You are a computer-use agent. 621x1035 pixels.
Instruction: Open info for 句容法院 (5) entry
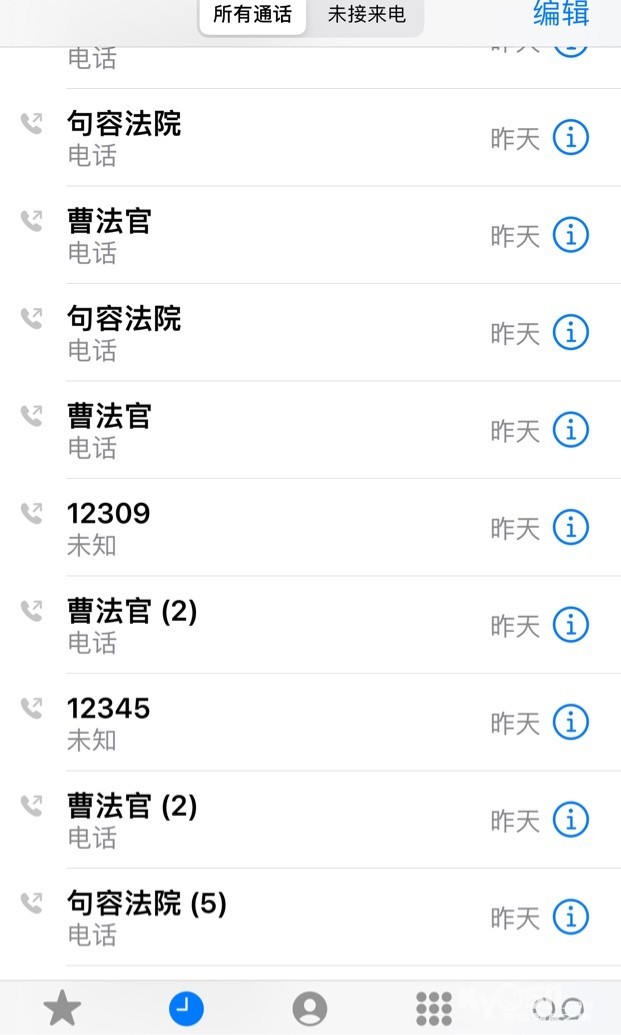571,916
